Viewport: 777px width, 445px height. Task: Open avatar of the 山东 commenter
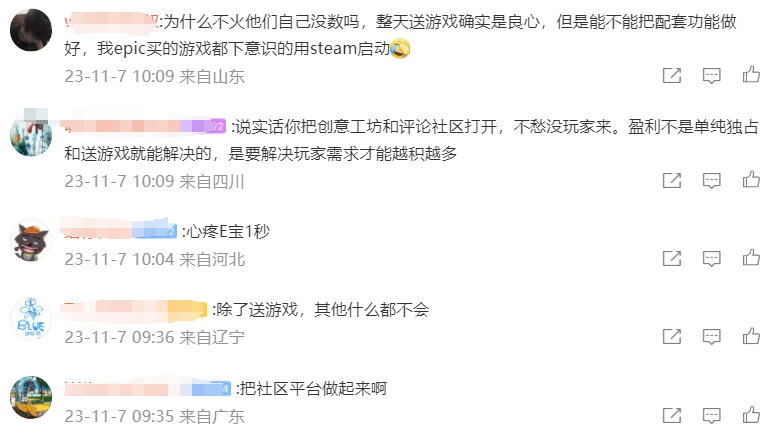31,30
